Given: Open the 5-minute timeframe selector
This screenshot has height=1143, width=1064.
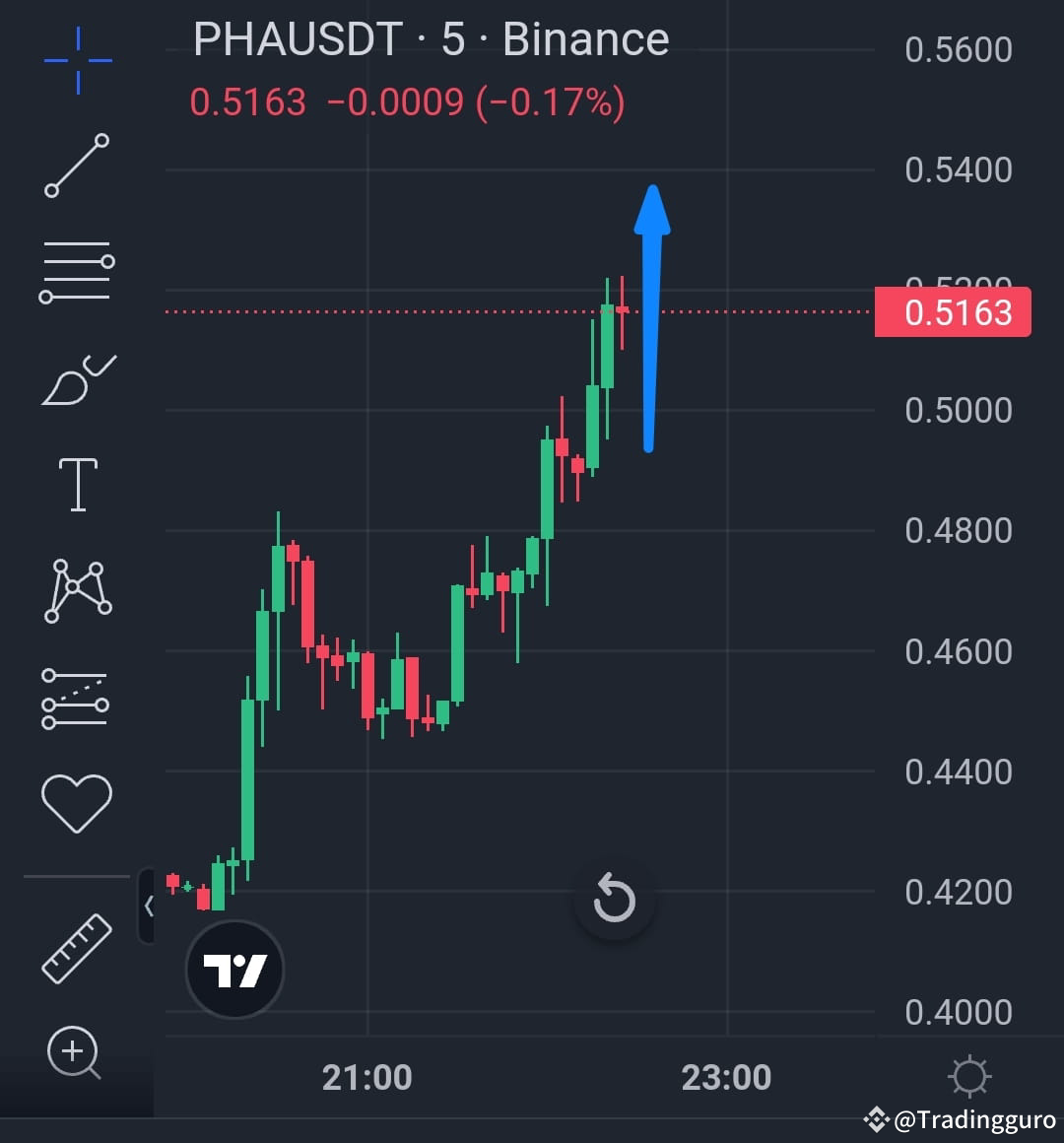Looking at the screenshot, I should (x=451, y=39).
